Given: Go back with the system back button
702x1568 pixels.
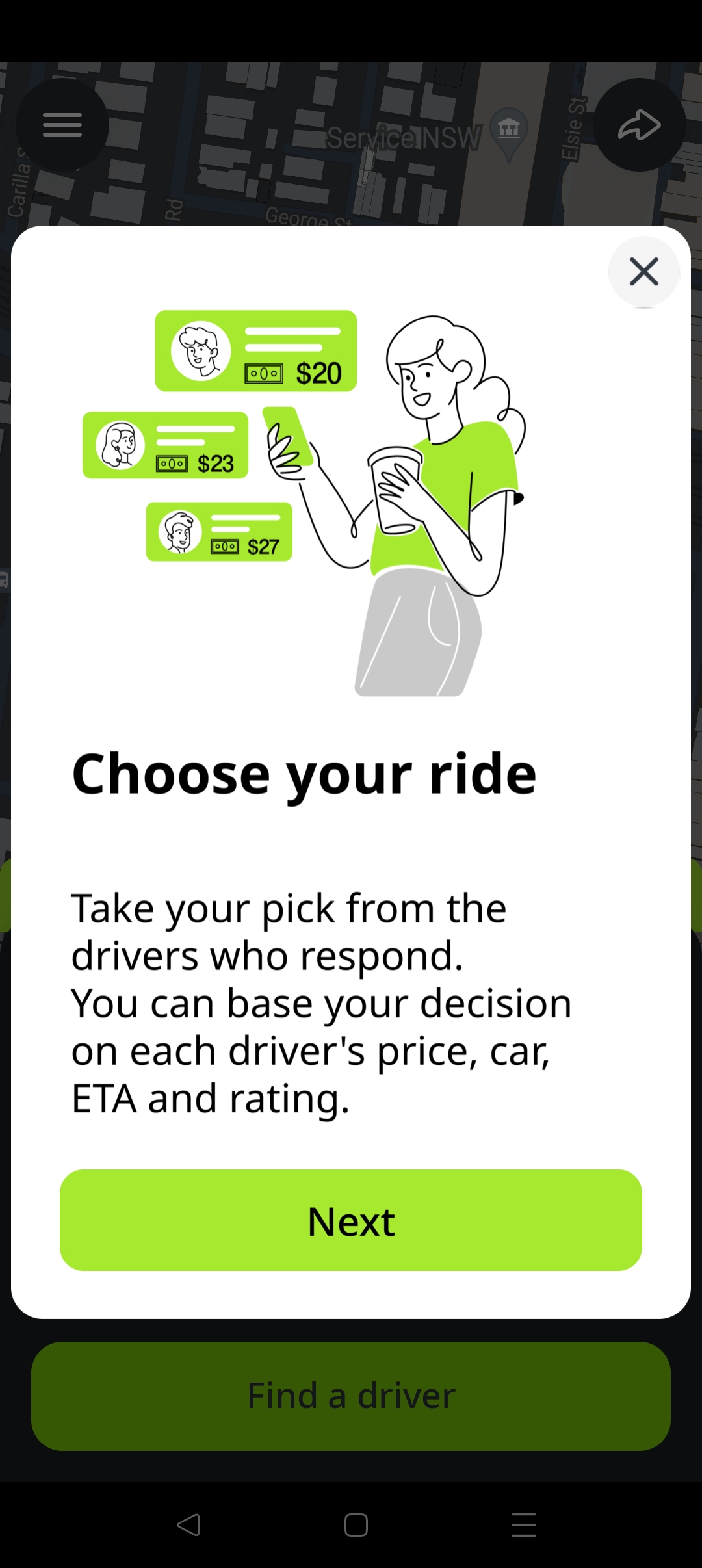Looking at the screenshot, I should coord(188,1525).
